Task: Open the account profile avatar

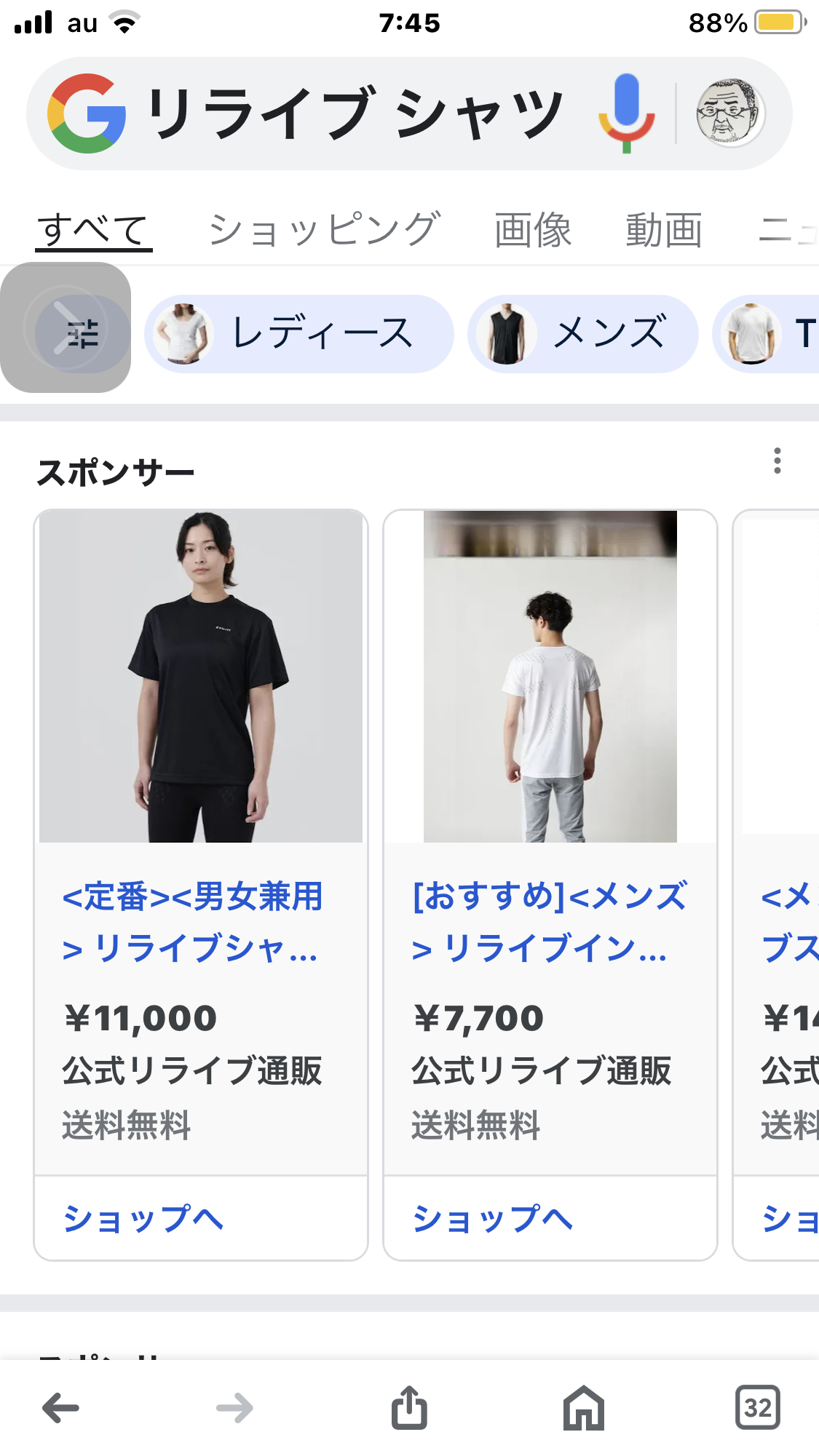Action: tap(730, 114)
